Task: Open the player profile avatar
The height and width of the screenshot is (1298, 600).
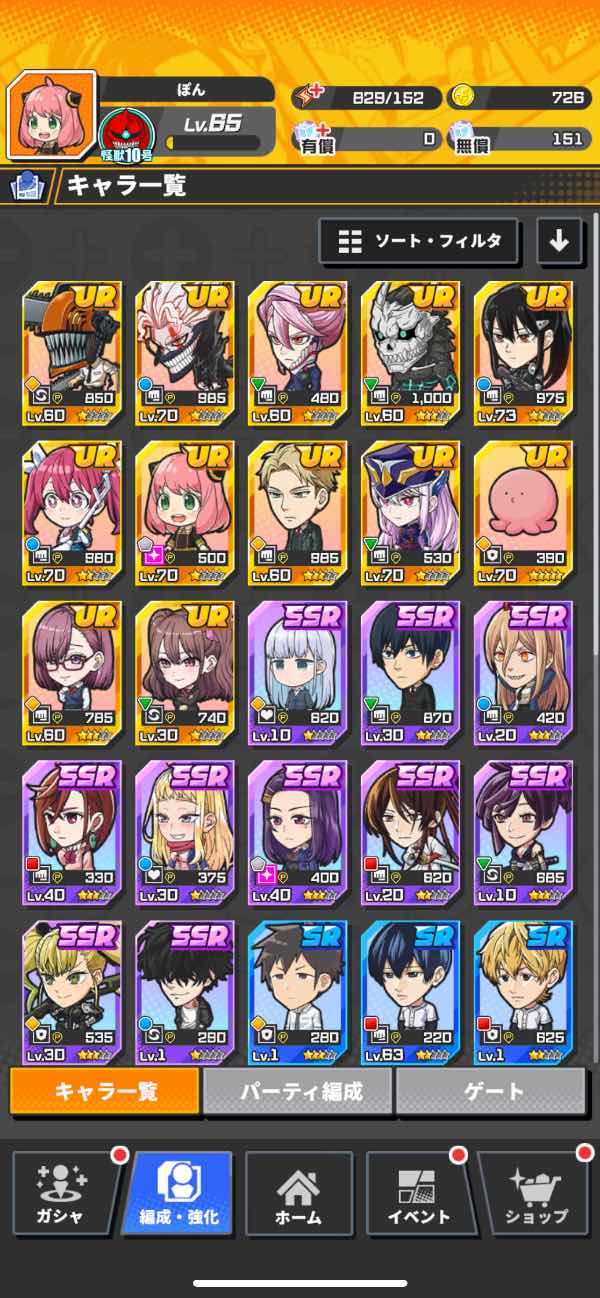Action: pos(51,115)
